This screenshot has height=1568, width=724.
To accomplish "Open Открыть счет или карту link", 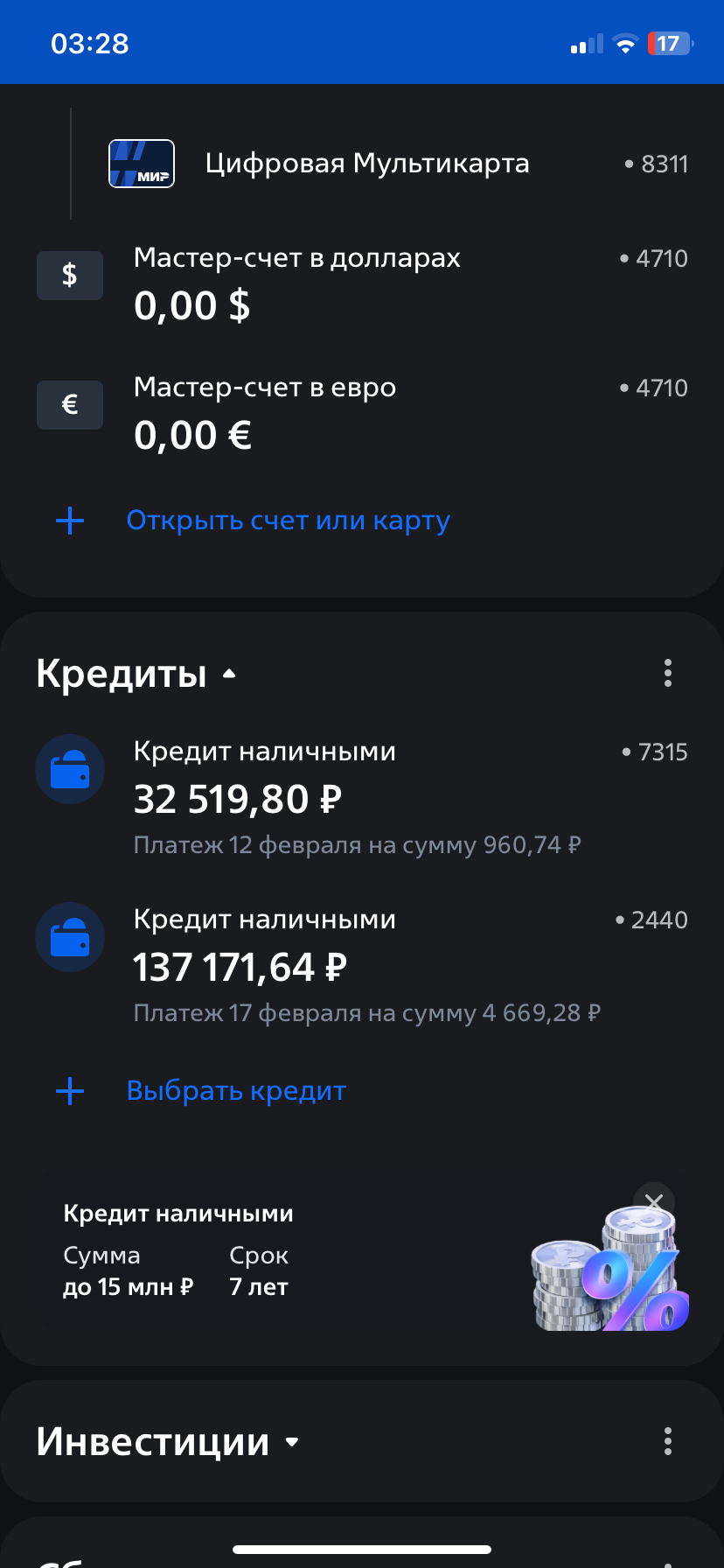I will click(x=289, y=520).
